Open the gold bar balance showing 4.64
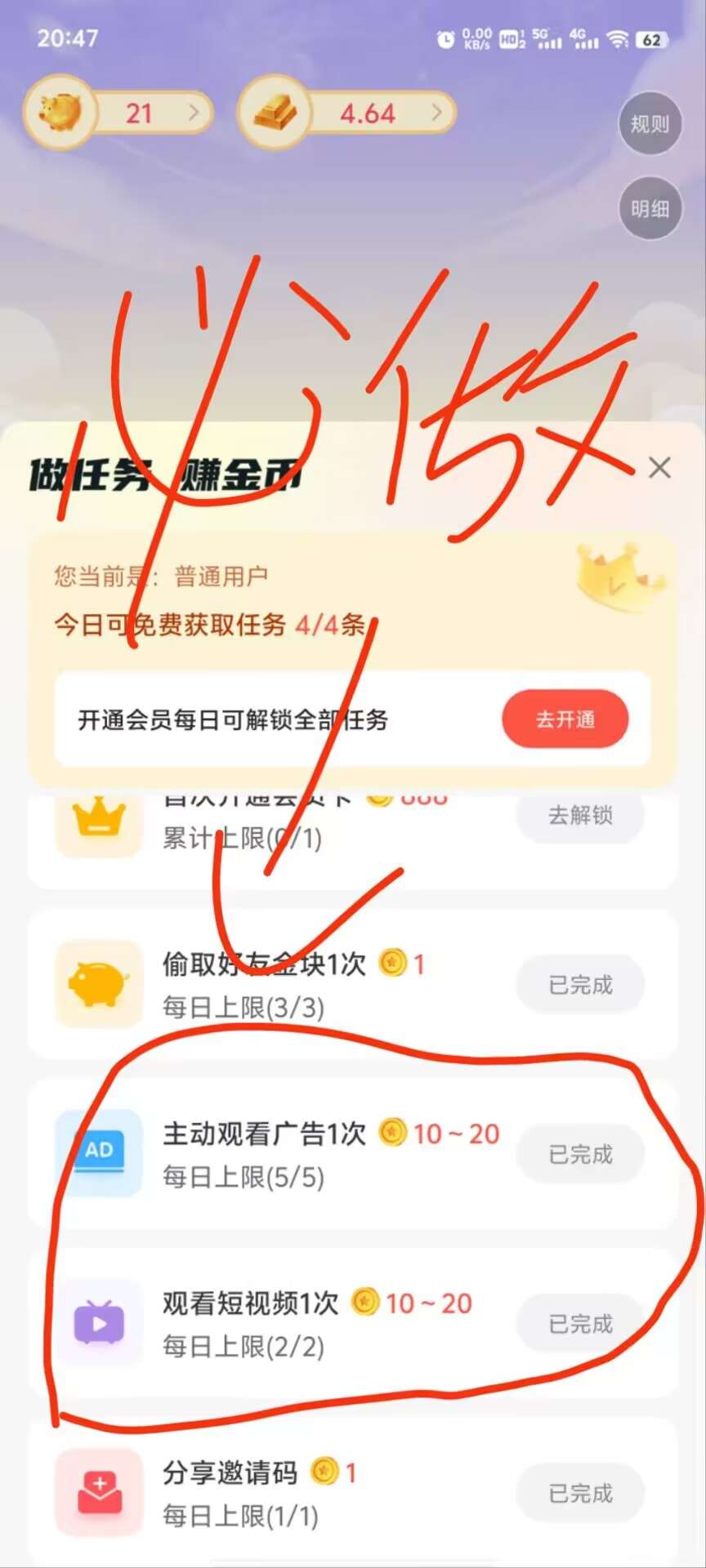706x1568 pixels. pyautogui.click(x=346, y=113)
